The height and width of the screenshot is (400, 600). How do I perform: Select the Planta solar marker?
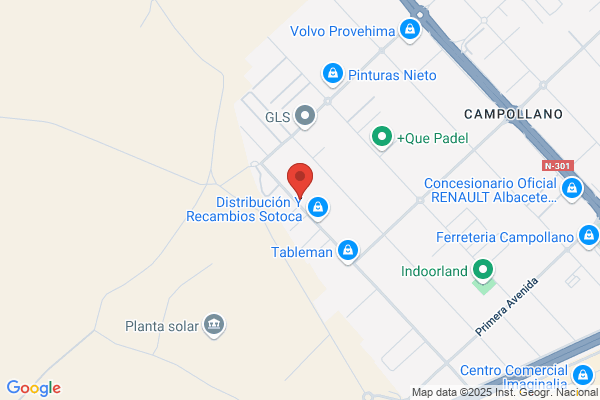tap(214, 326)
